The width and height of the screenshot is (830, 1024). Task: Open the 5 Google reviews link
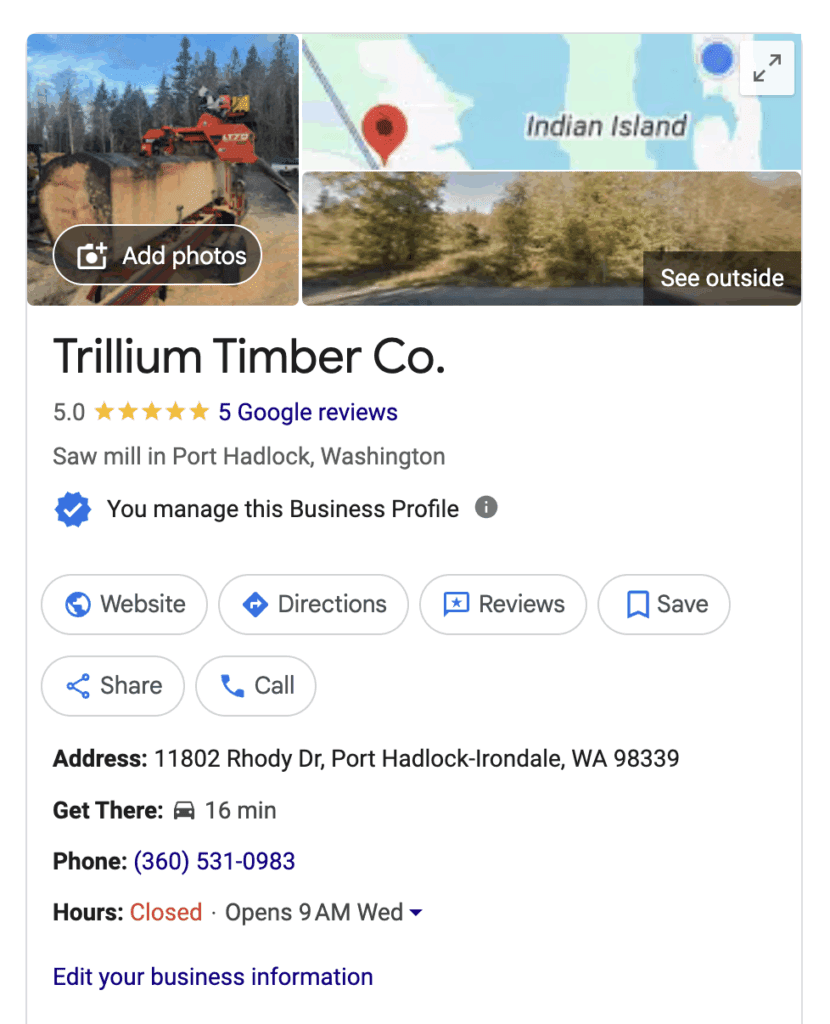(x=308, y=412)
